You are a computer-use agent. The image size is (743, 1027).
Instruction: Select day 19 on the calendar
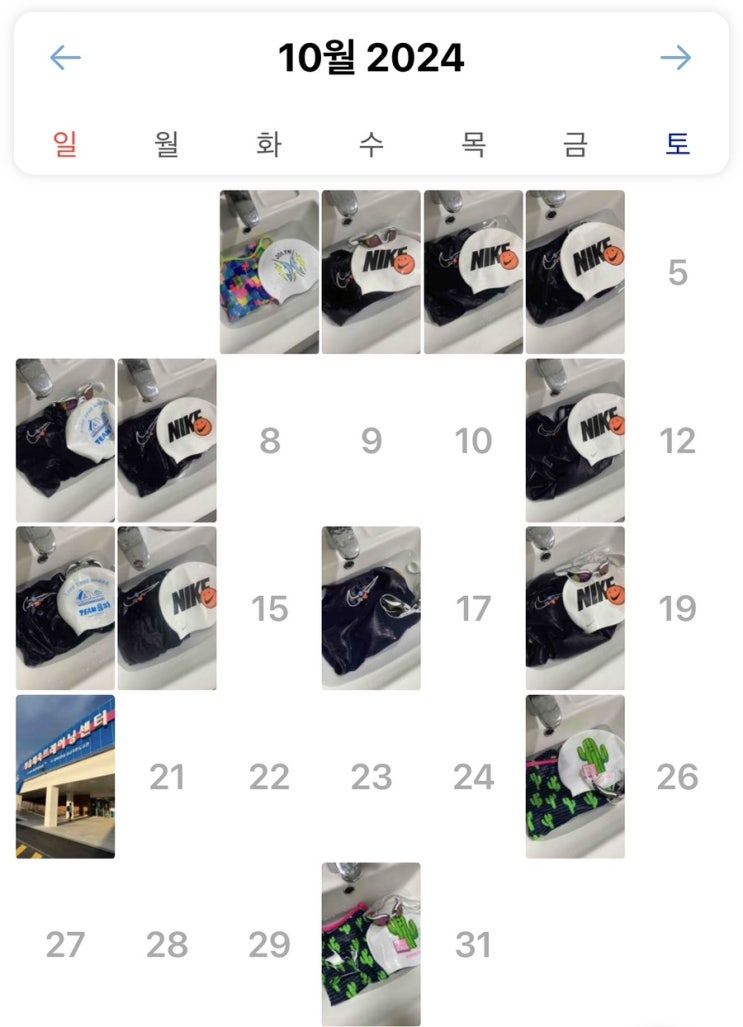tap(677, 608)
